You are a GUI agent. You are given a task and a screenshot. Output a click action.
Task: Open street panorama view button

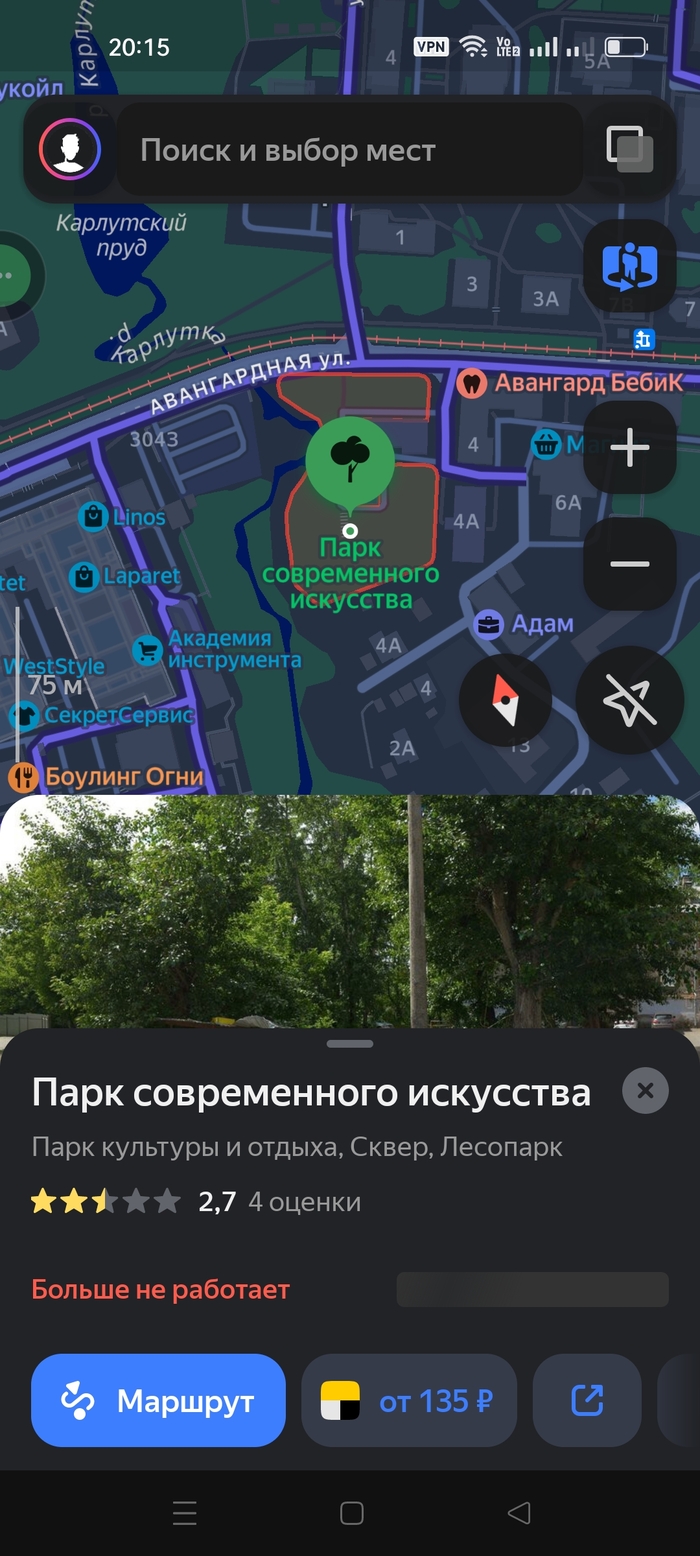click(x=630, y=267)
